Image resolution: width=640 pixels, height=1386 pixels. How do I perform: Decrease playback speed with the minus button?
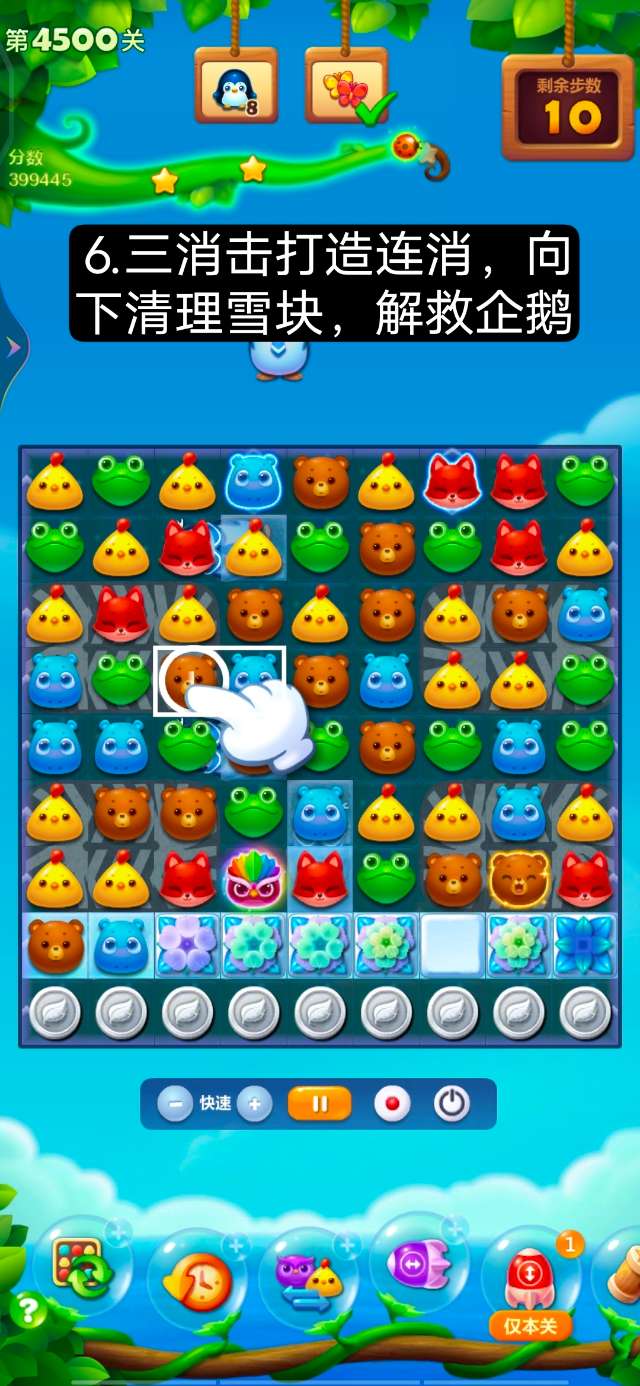175,1104
